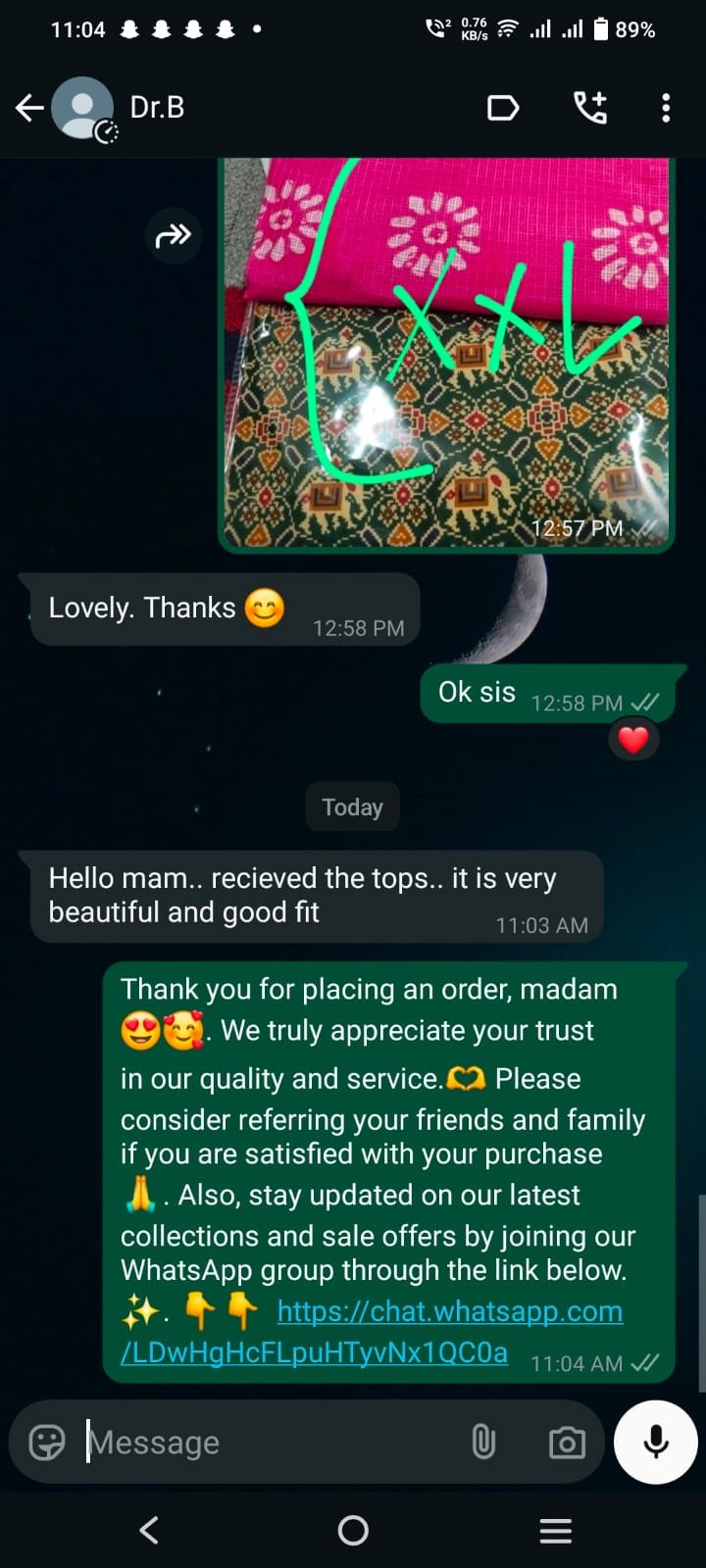This screenshot has height=1568, width=706.
Task: Open the emoji and sticker picker
Action: 47,1442
